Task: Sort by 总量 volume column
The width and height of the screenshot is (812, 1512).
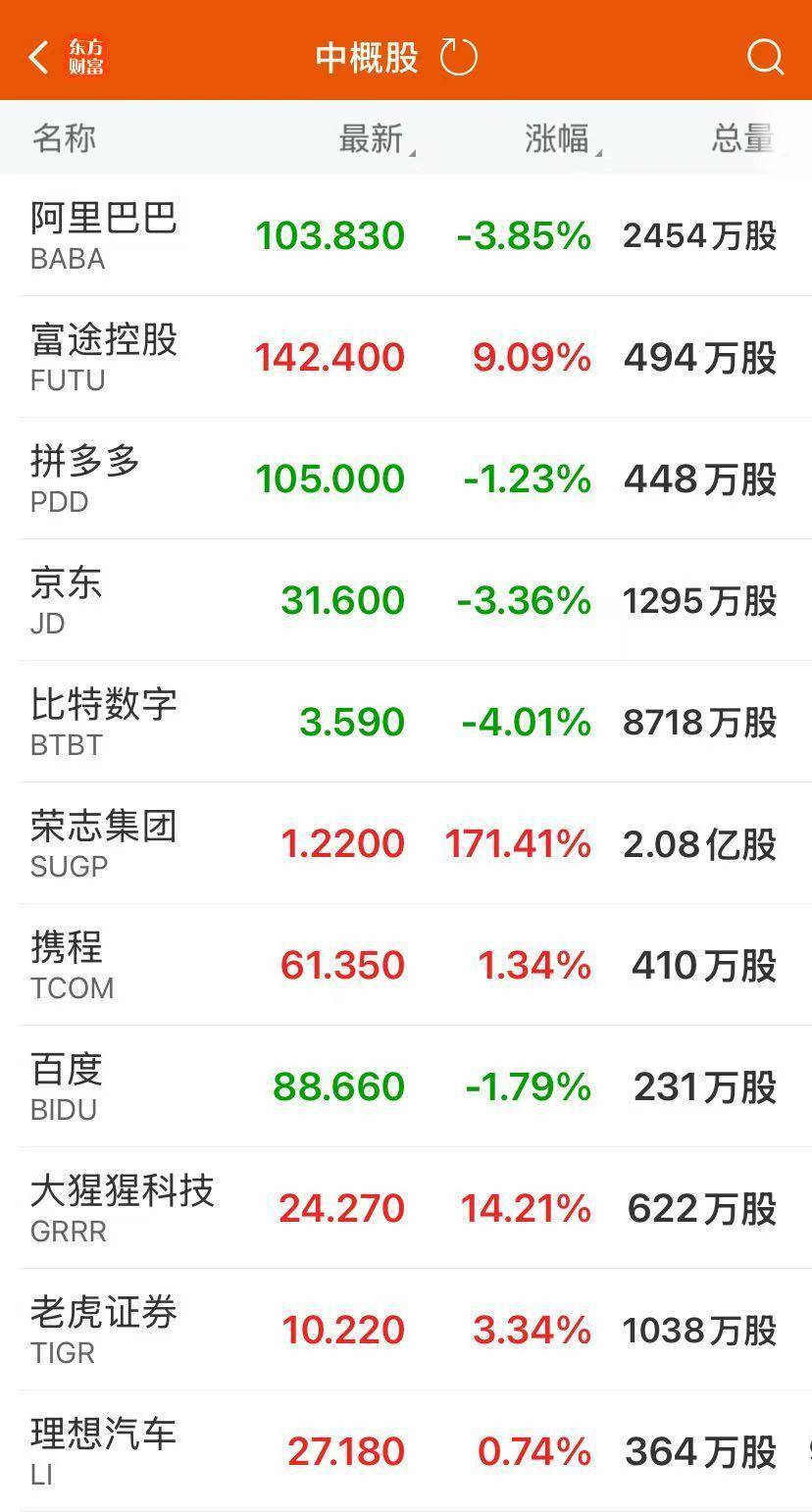Action: 742,139
